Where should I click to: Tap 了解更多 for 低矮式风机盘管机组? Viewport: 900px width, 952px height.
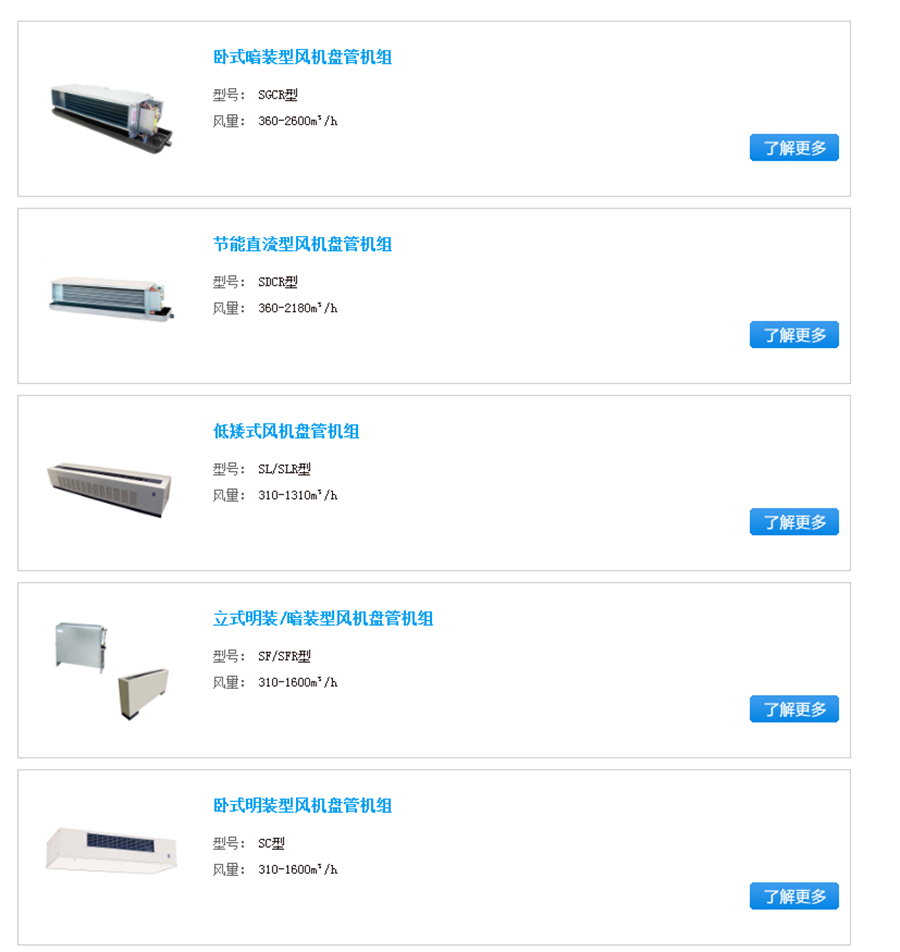tap(794, 522)
